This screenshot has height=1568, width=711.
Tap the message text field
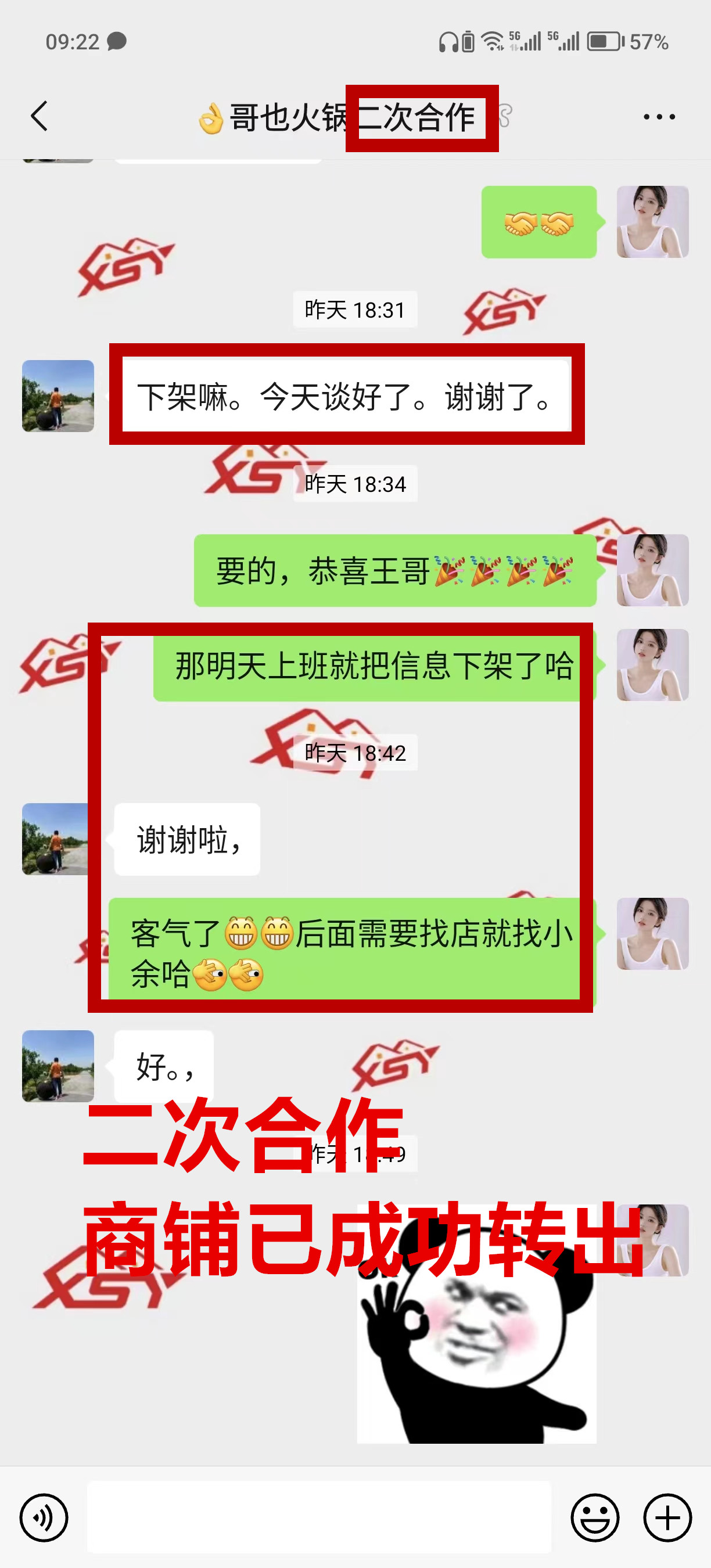(319, 1517)
